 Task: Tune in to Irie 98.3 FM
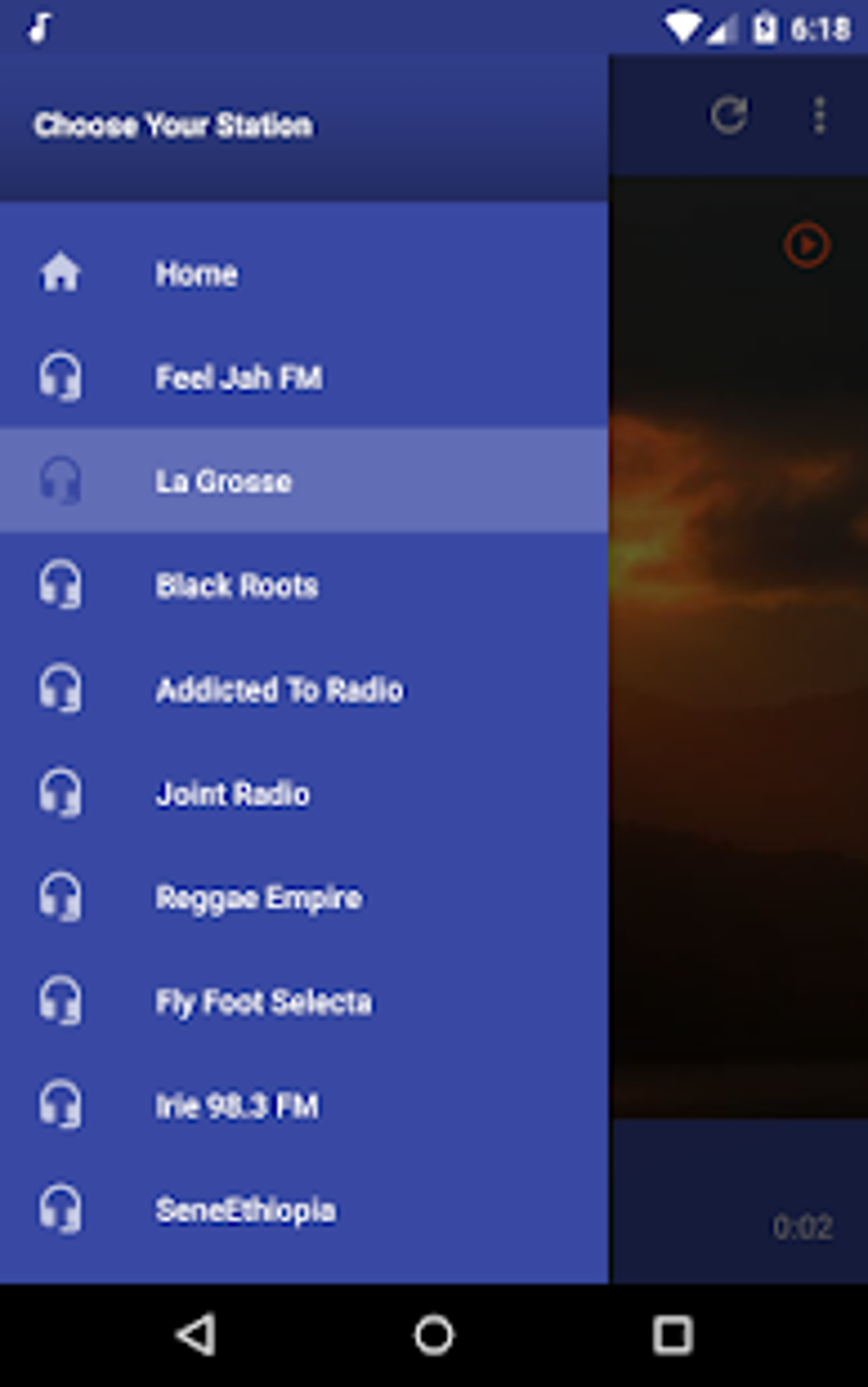[237, 1106]
